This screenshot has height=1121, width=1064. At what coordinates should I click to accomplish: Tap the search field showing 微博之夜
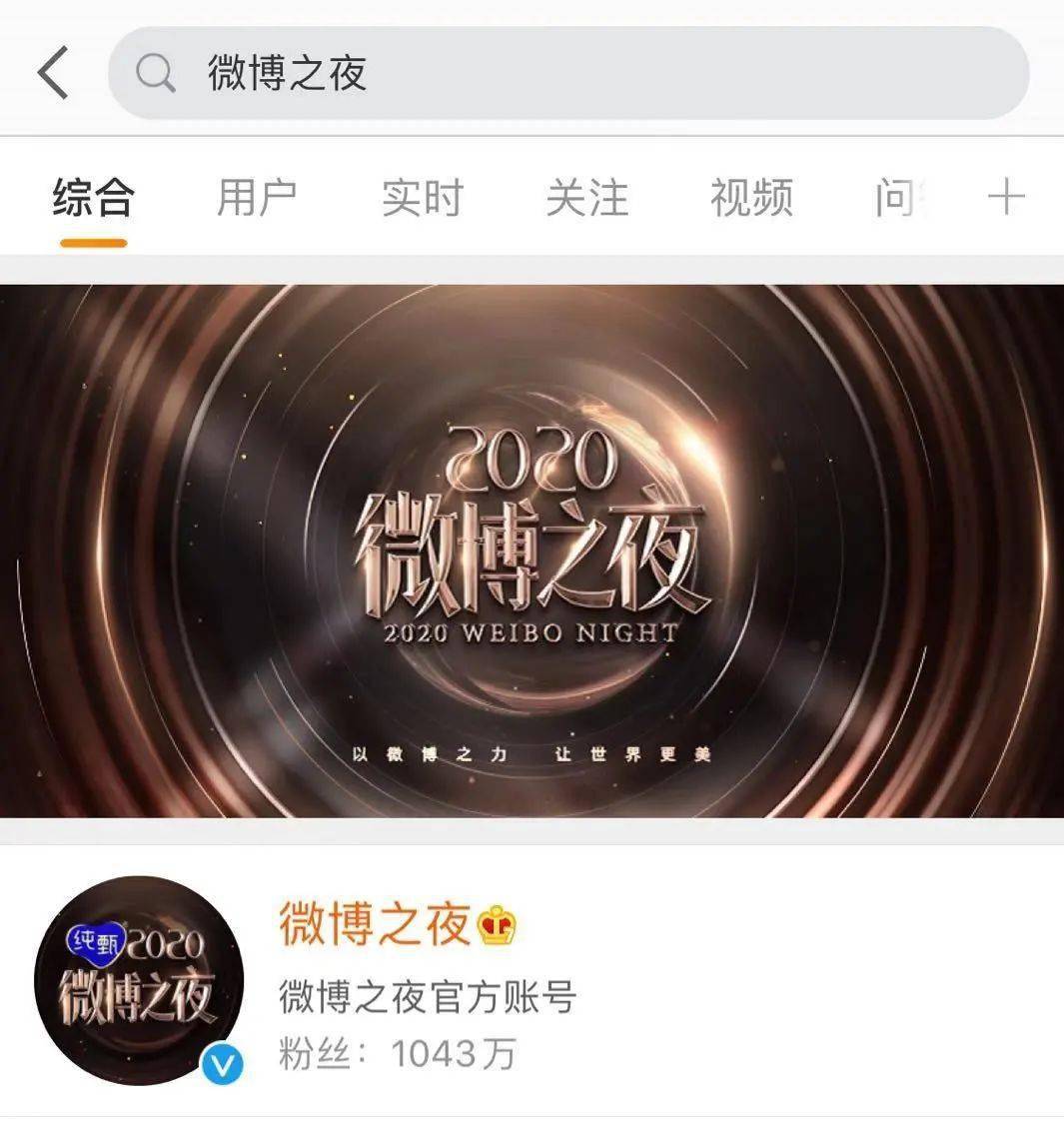[x=567, y=73]
